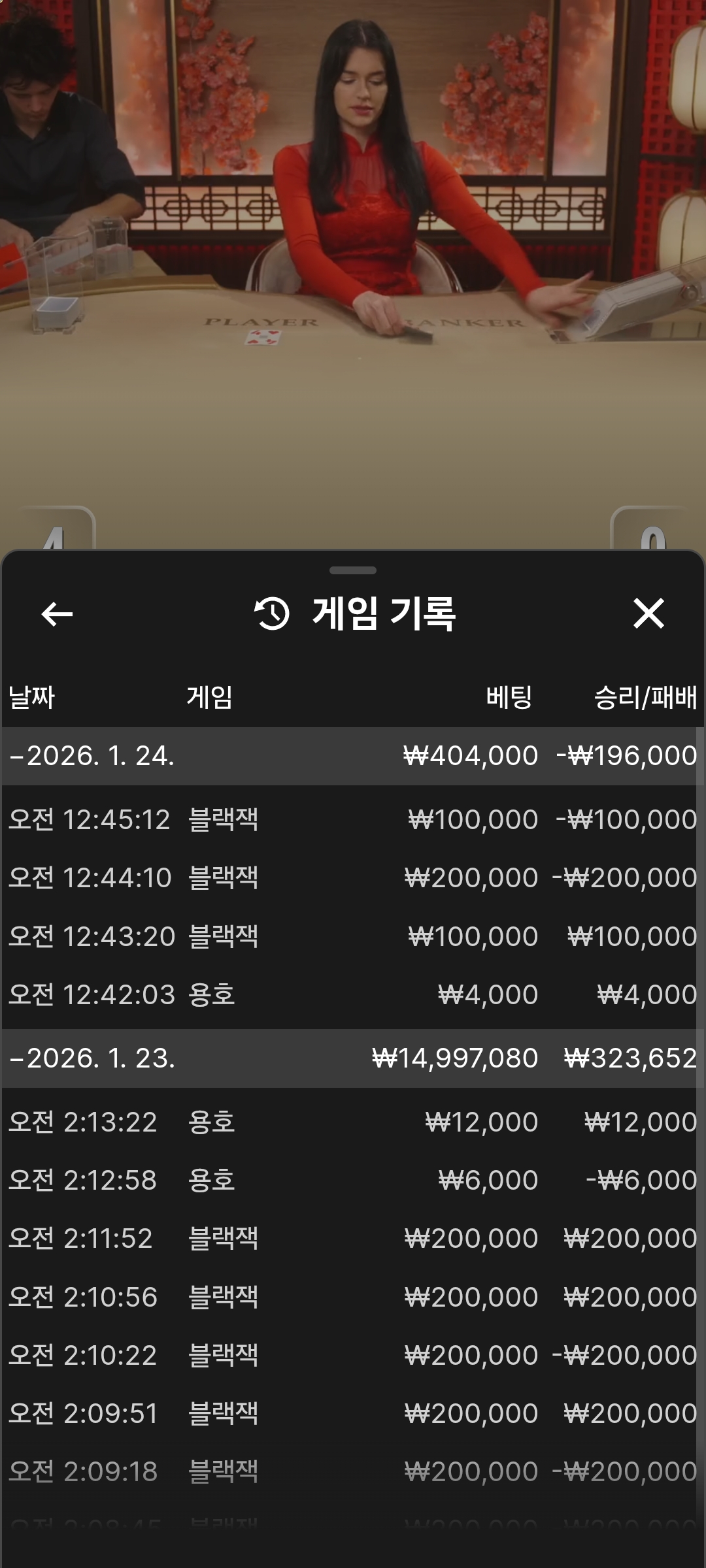Collapse the 2026. 1. 23. date group
Viewport: 706px width, 1568px height.
tap(92, 1058)
